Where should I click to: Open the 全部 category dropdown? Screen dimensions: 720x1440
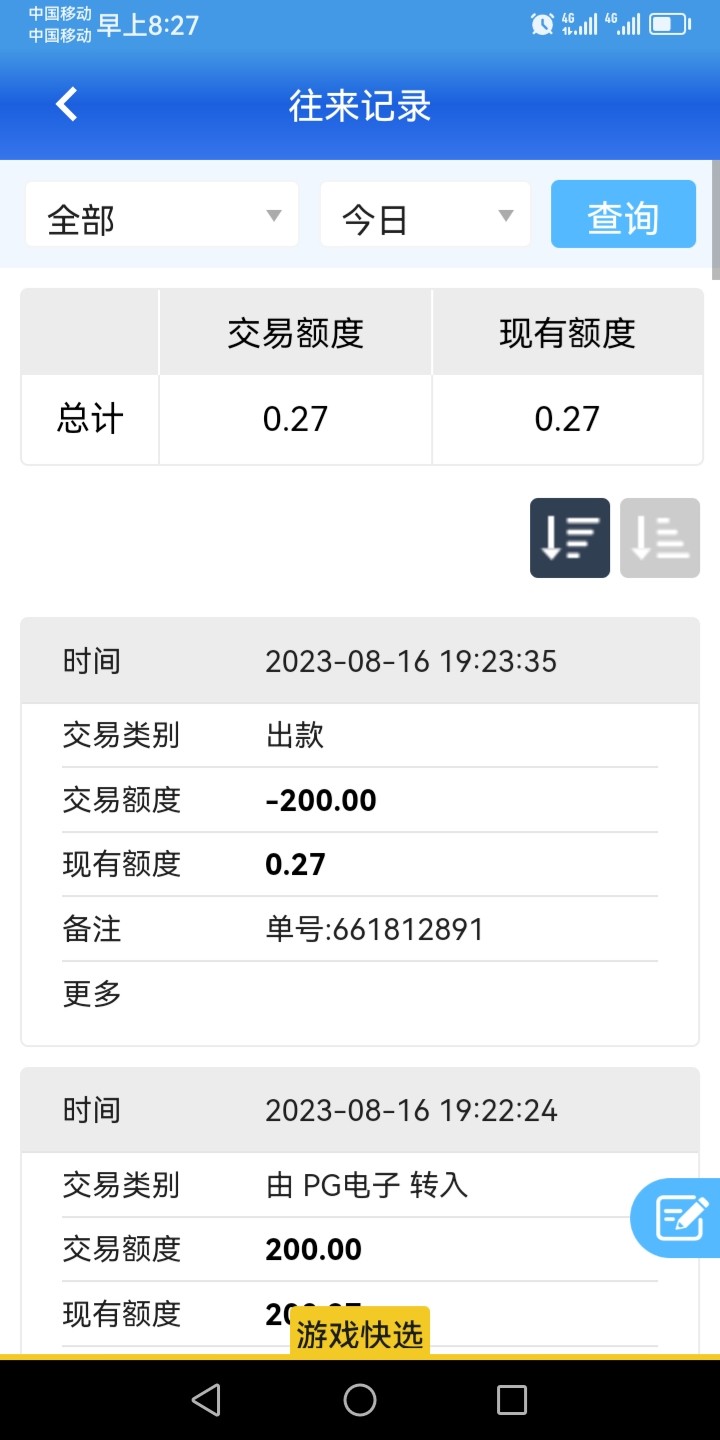pyautogui.click(x=162, y=215)
